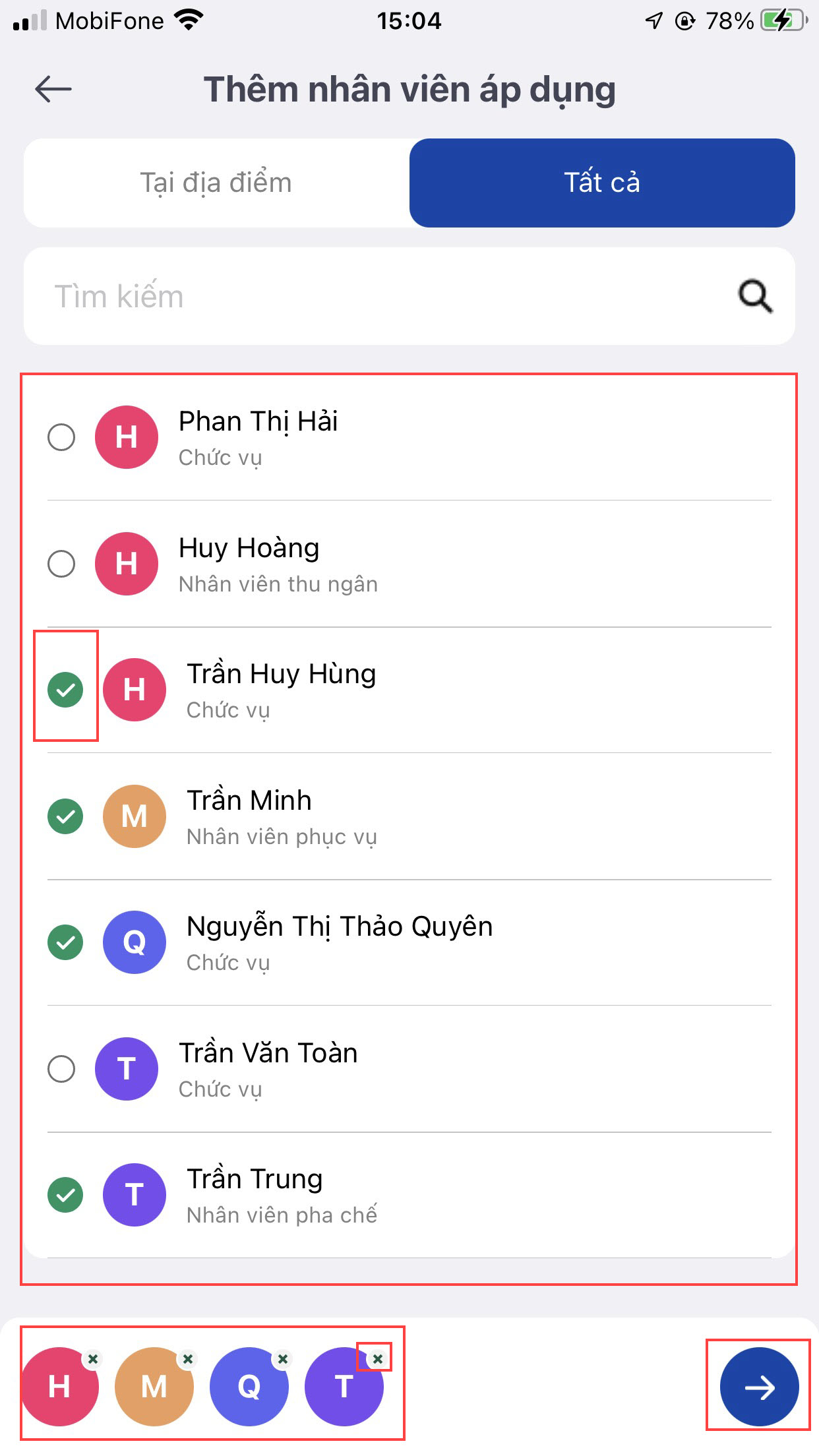Continue with the blue arrow button
This screenshot has height=1456, width=819.
[759, 1387]
